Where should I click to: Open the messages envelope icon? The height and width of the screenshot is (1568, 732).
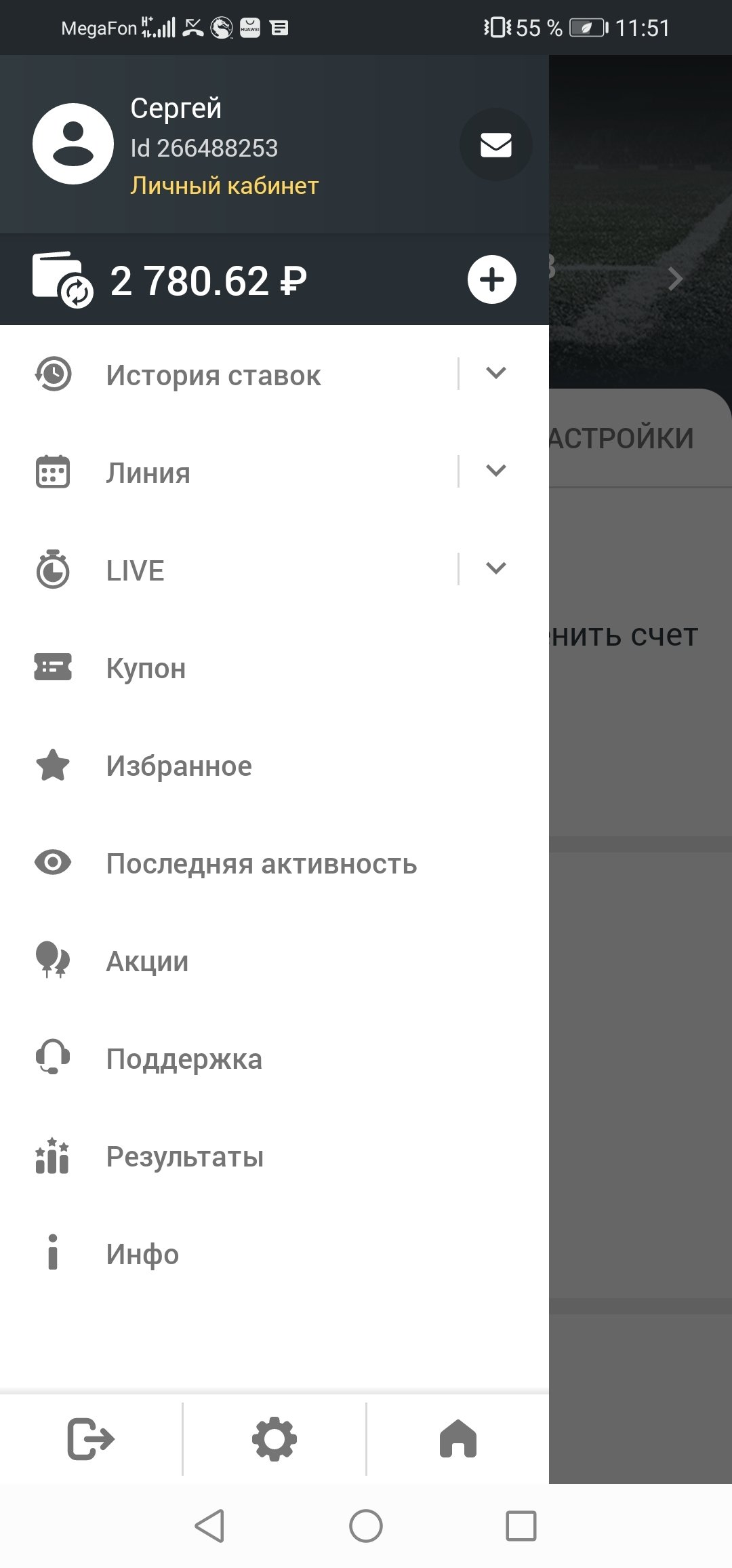pos(495,144)
